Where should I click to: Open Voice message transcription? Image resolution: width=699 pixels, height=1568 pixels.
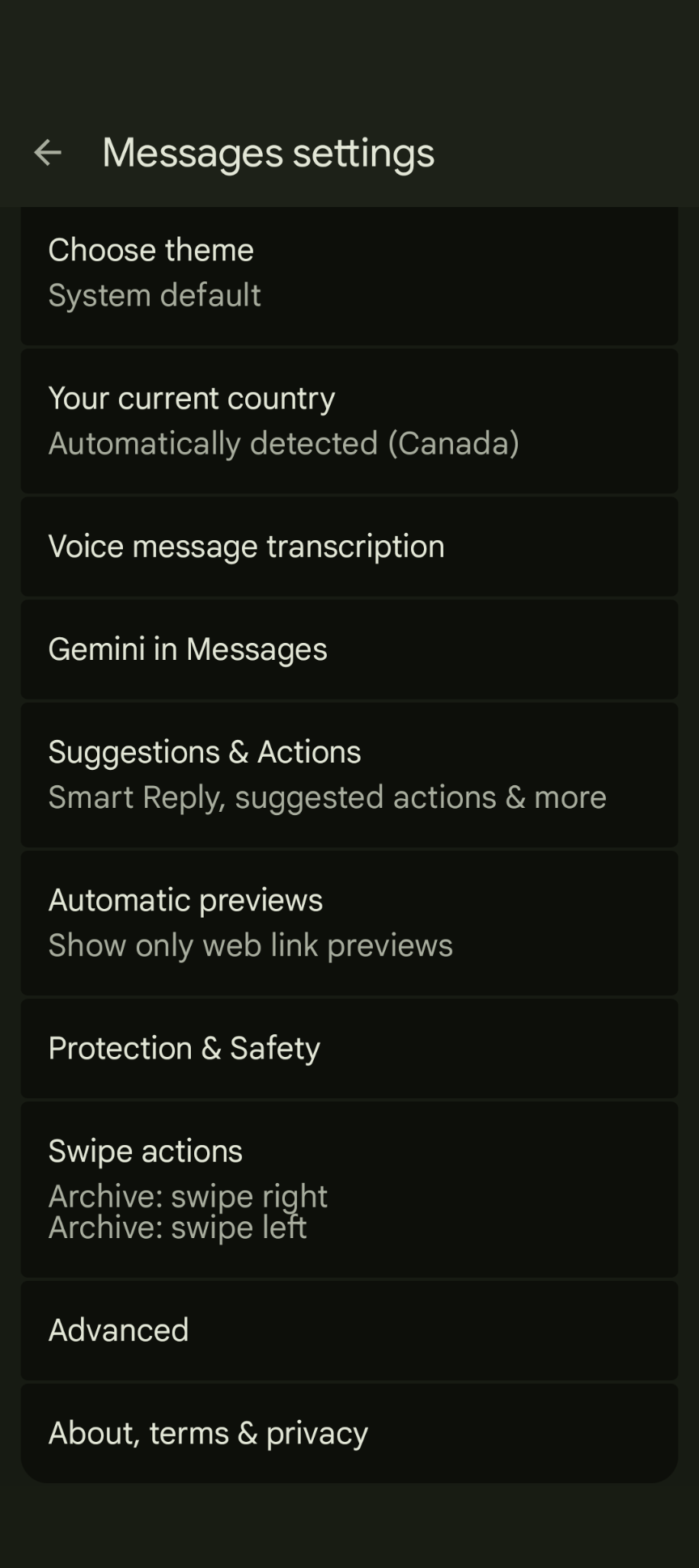click(x=349, y=547)
